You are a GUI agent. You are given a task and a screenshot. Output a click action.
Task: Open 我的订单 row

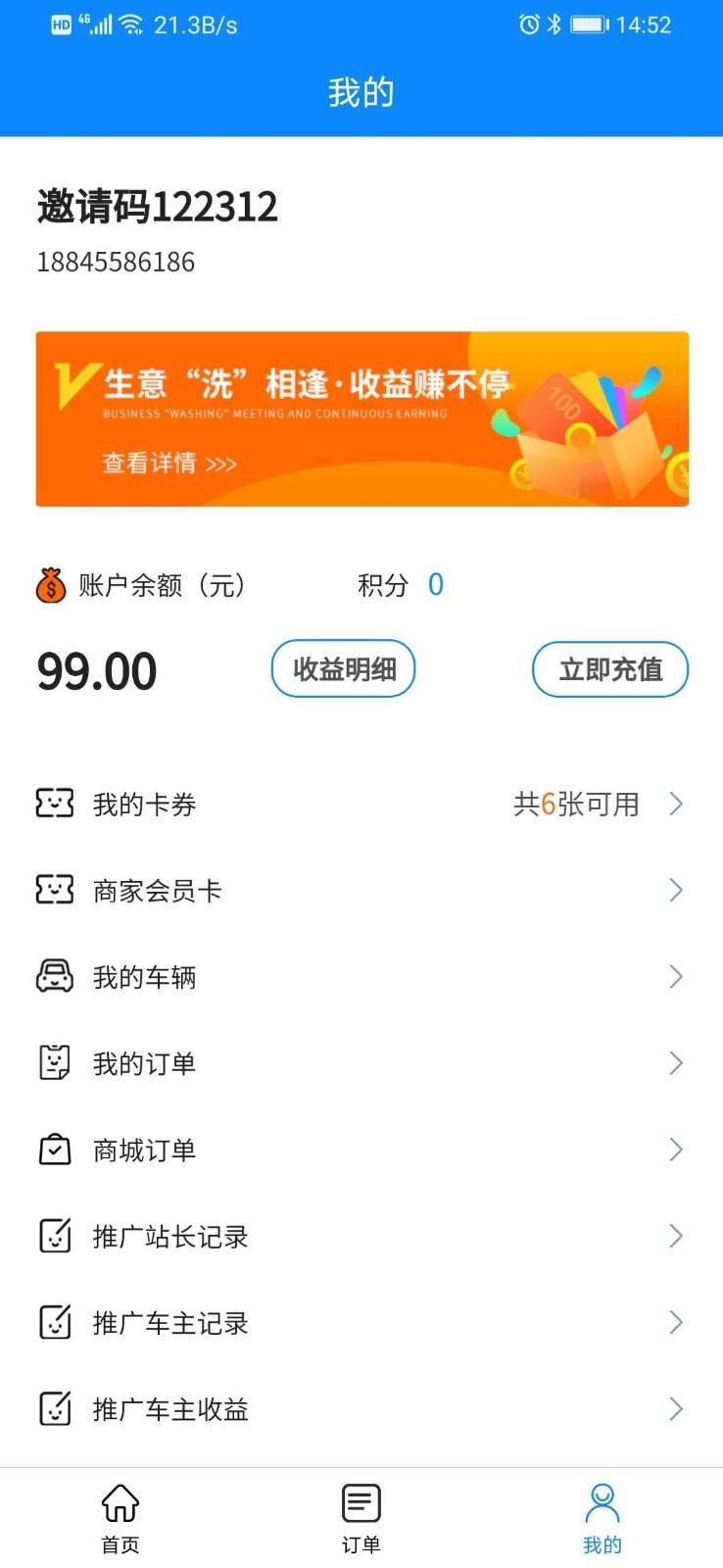[x=361, y=1063]
